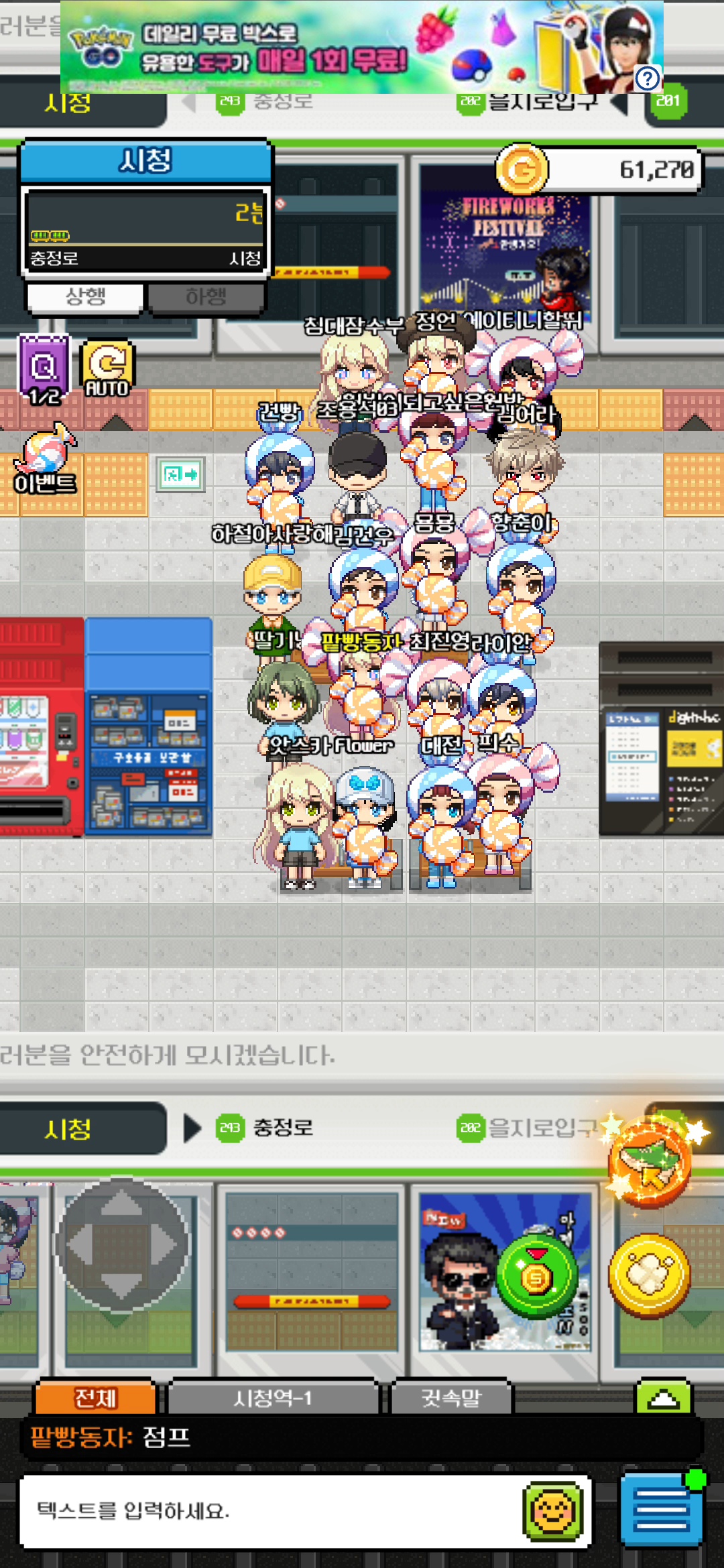The width and height of the screenshot is (724, 1568).
Task: Tap the ad info question mark icon
Action: click(648, 79)
